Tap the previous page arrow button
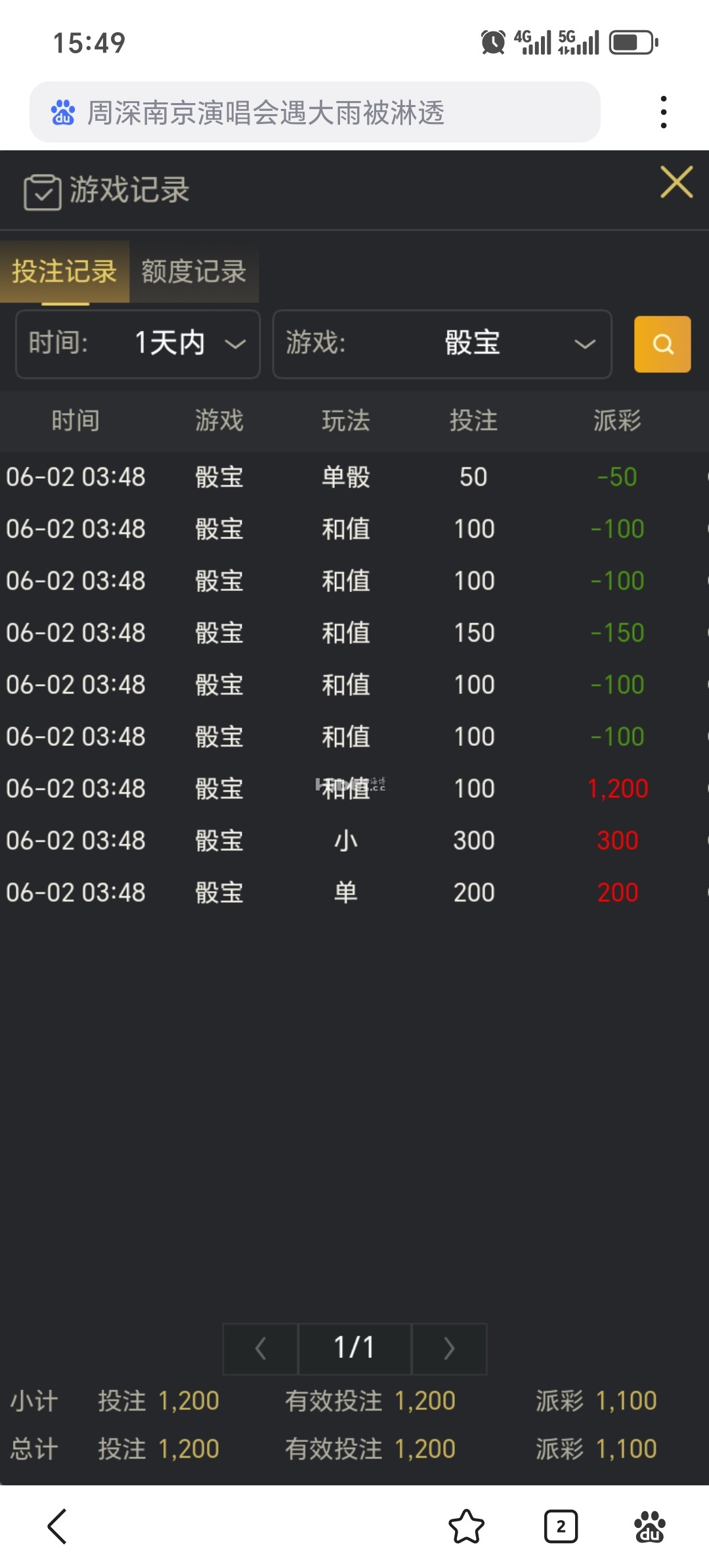 259,1348
